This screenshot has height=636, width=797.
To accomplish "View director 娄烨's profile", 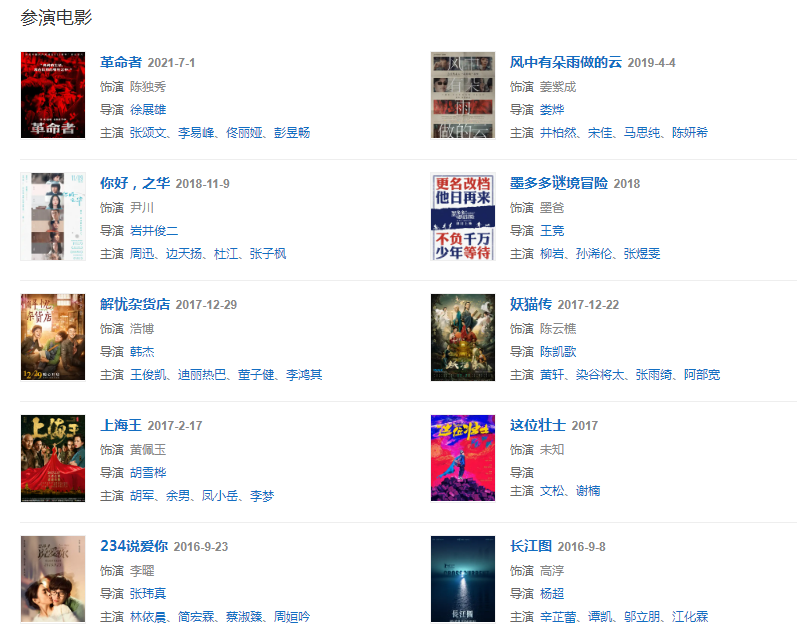I will (x=552, y=110).
